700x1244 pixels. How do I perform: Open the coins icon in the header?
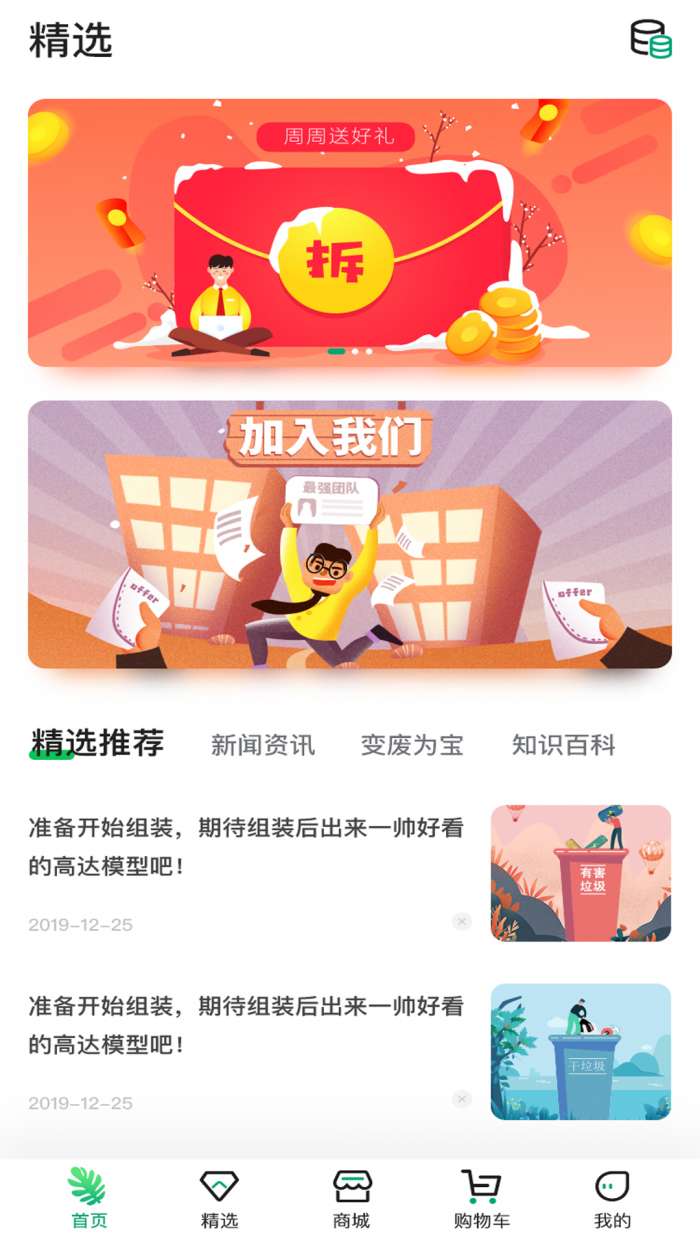coord(650,39)
